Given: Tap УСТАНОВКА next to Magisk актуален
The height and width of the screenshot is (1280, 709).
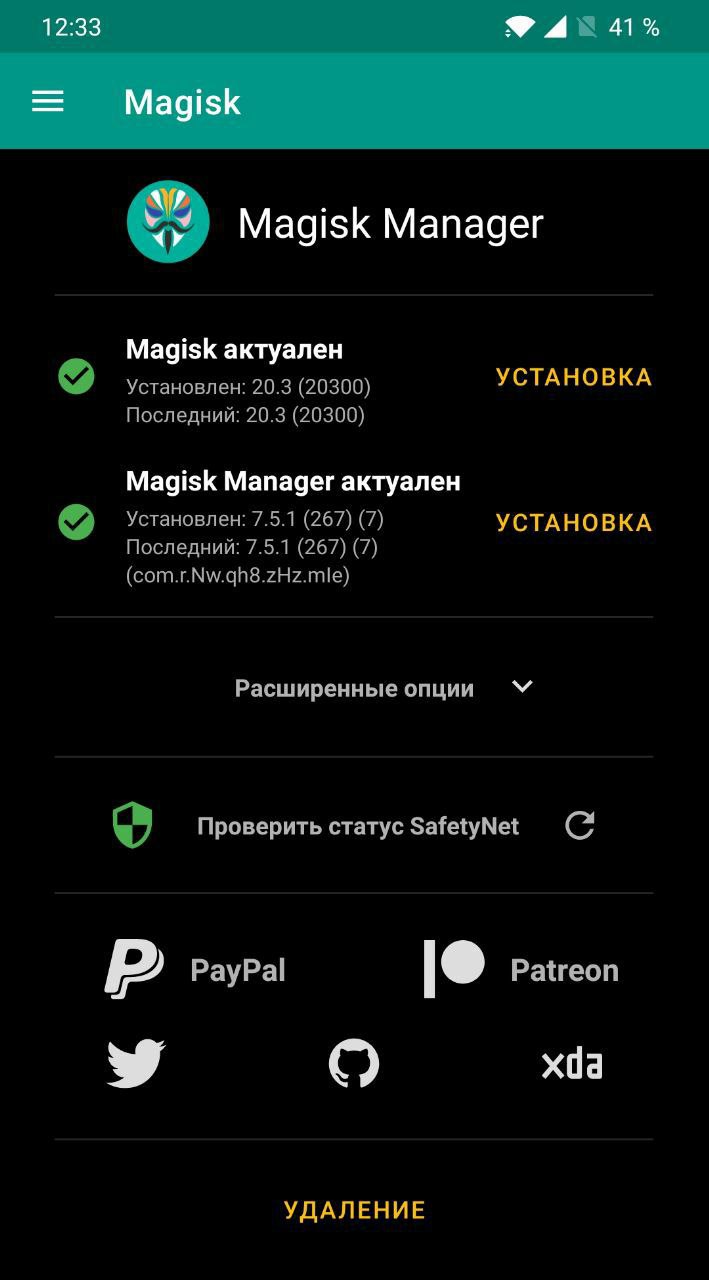Looking at the screenshot, I should pos(574,377).
